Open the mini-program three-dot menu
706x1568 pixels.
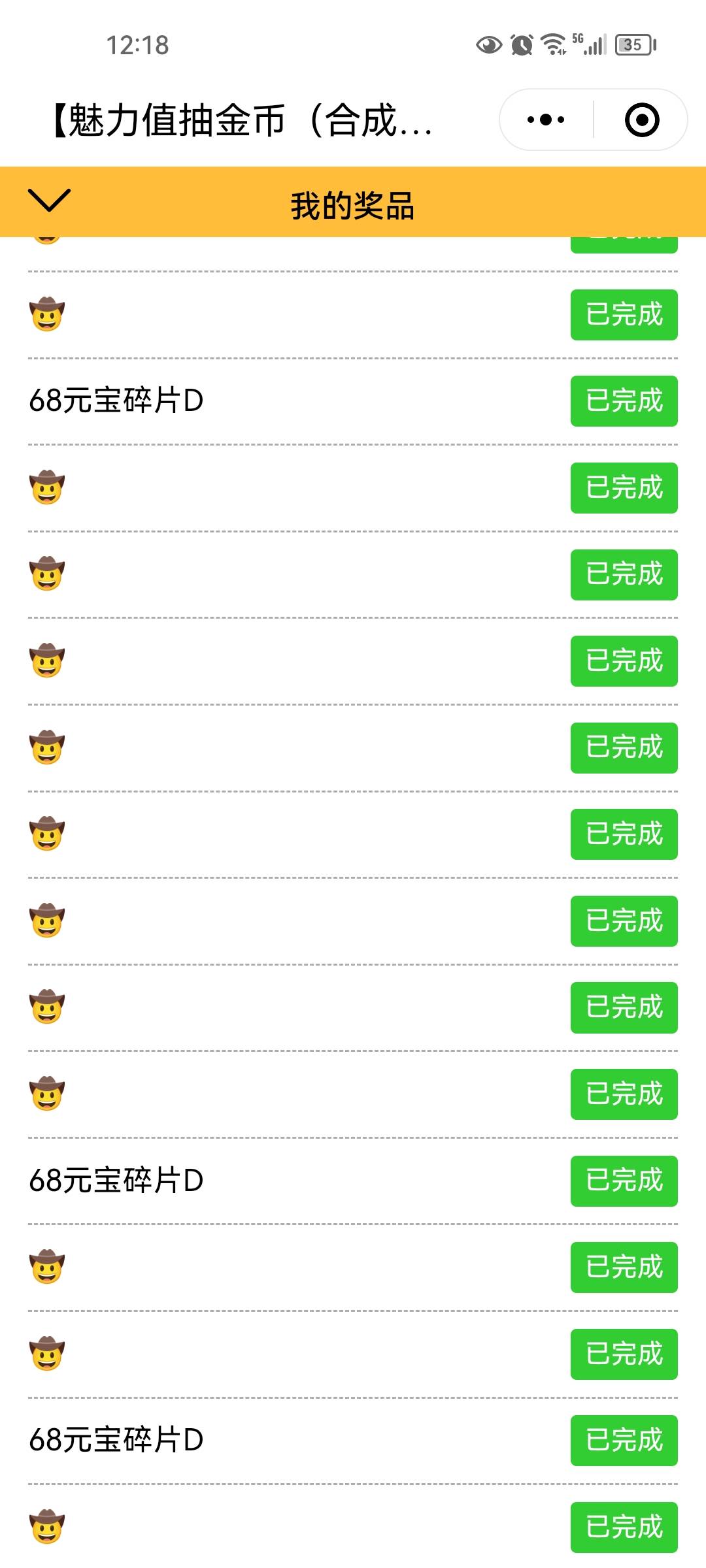[x=546, y=120]
